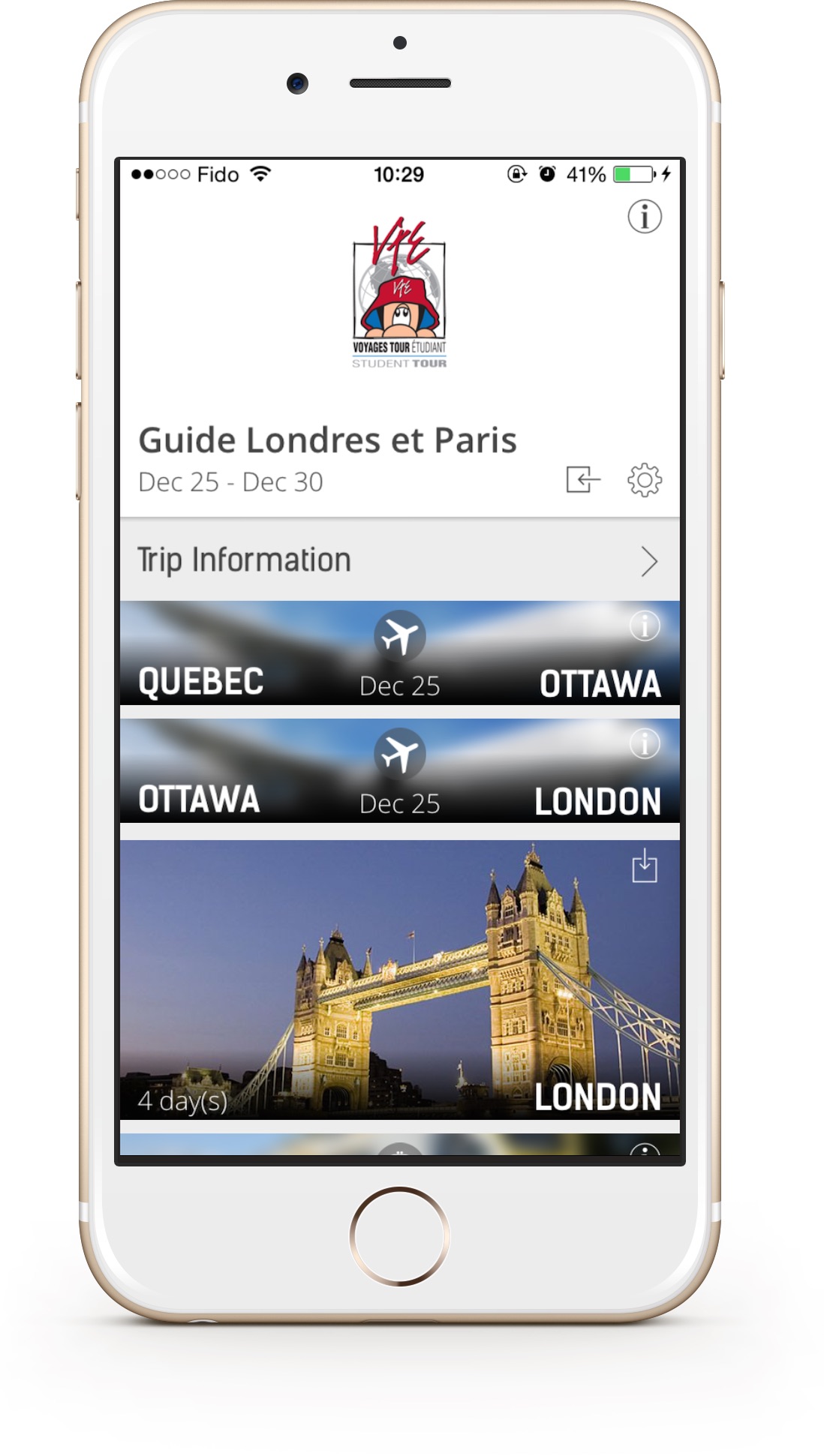Open the settings gear
Image resolution: width=824 pixels, height=1456 pixels.
[645, 480]
